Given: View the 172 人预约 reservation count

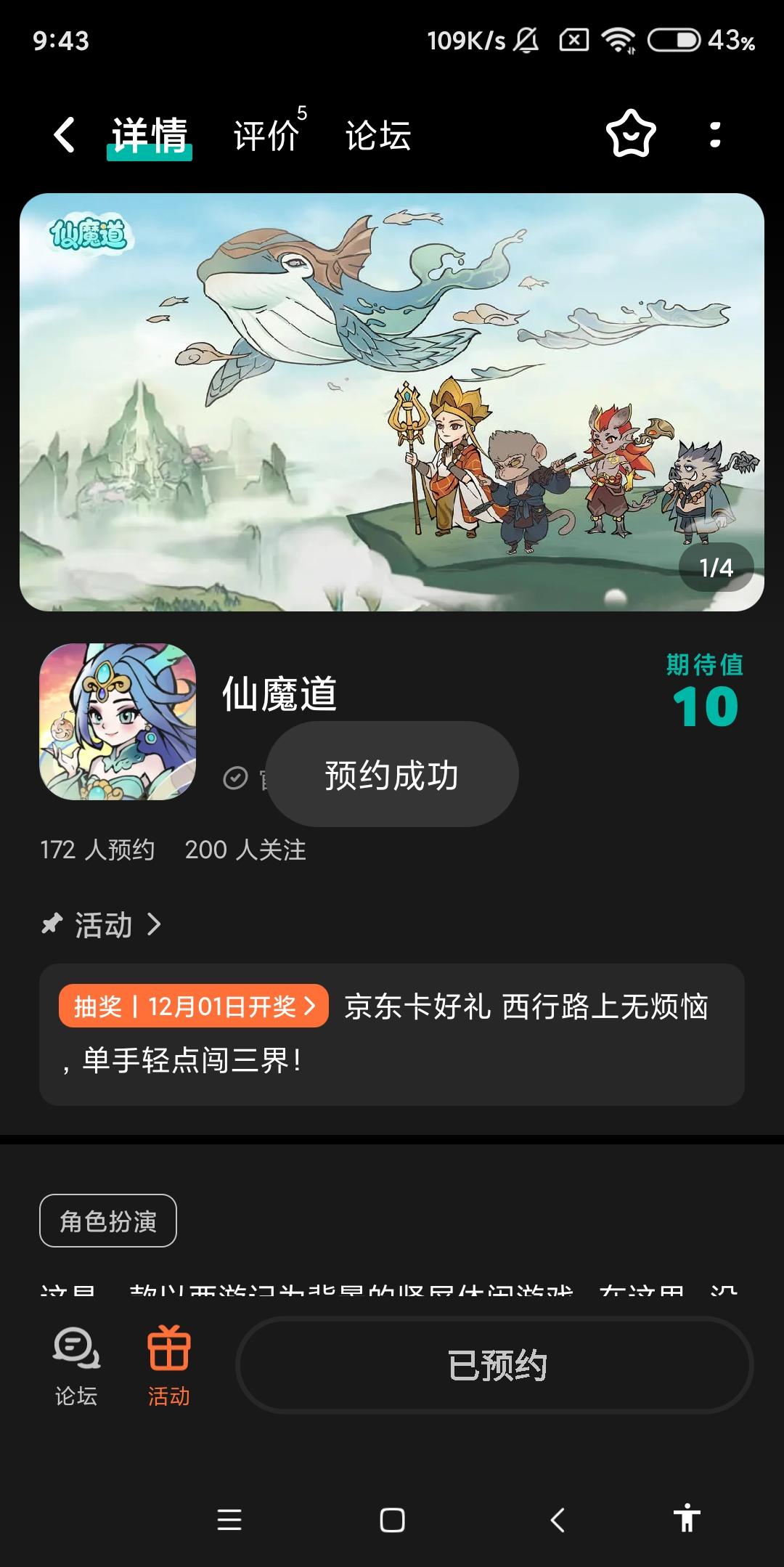Looking at the screenshot, I should [99, 850].
